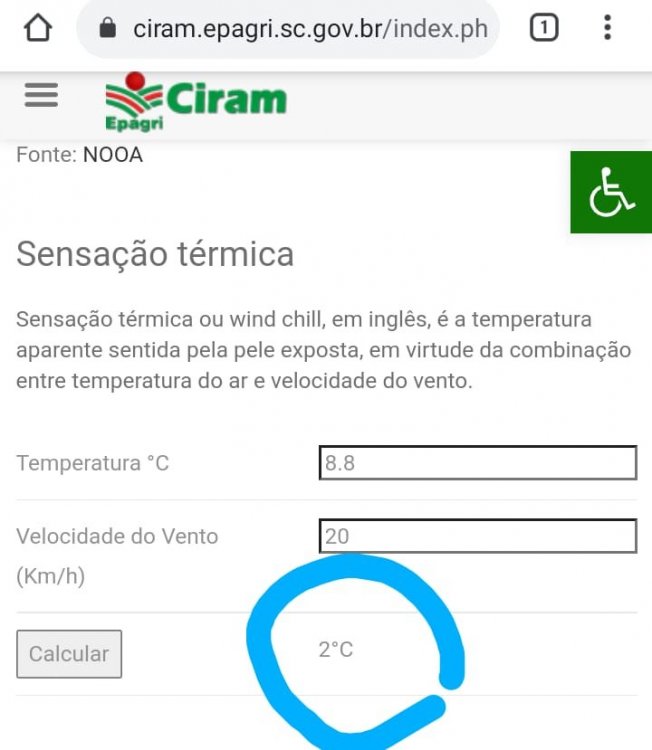652x750 pixels.
Task: Focus the Temperatura °C field
Action: (477, 464)
